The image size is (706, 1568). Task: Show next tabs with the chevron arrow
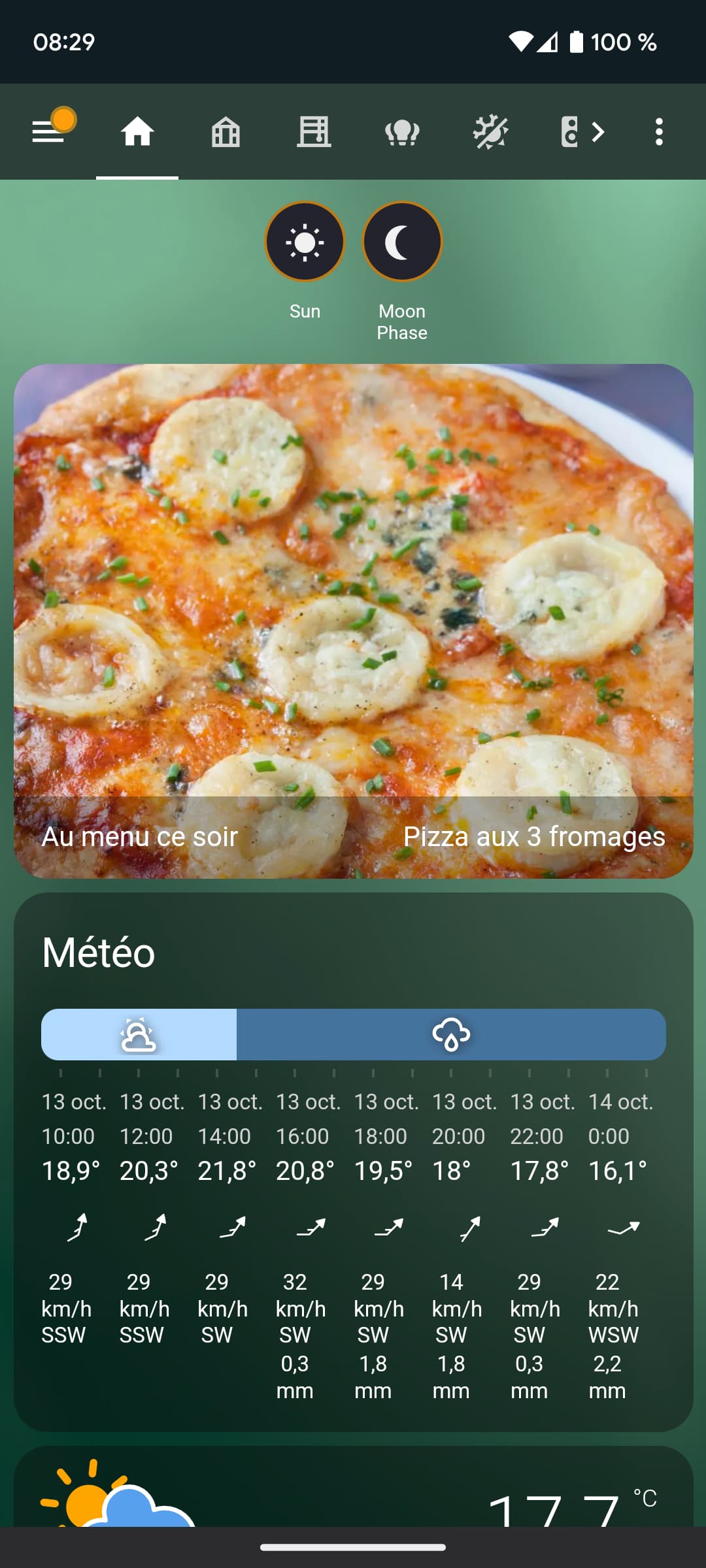point(598,132)
